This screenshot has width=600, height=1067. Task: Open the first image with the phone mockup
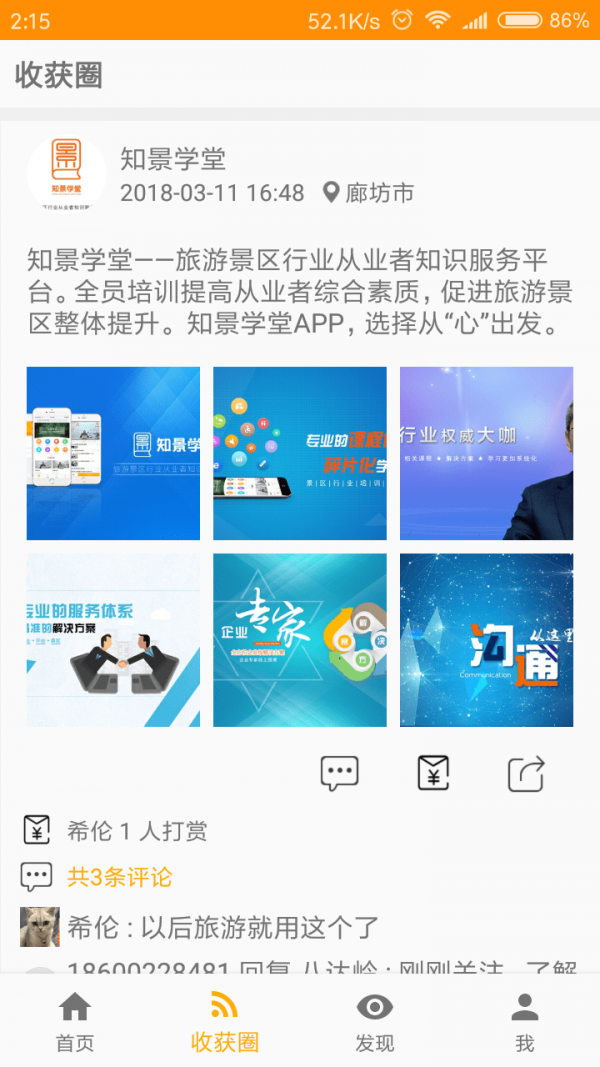(x=113, y=453)
